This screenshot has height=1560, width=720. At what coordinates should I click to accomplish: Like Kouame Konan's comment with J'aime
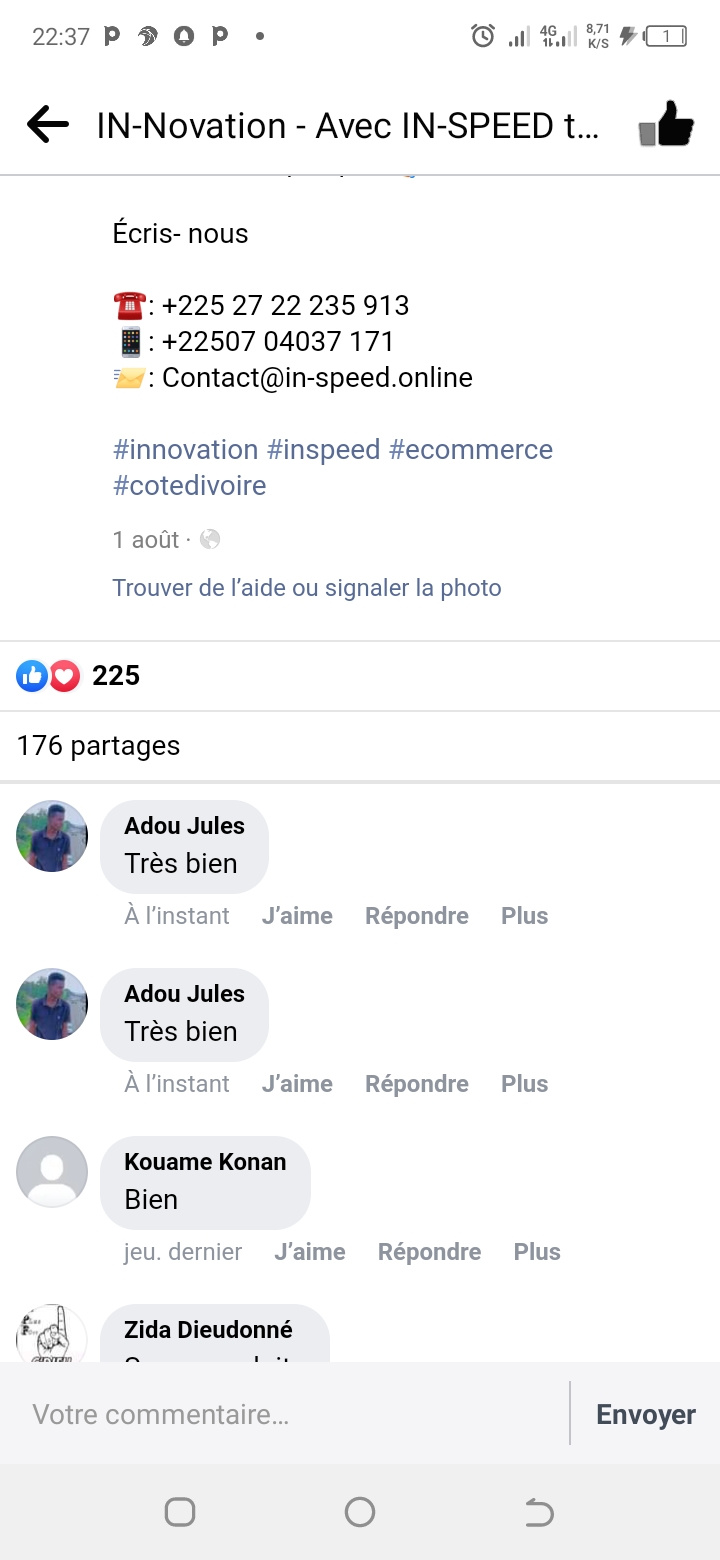[310, 1252]
